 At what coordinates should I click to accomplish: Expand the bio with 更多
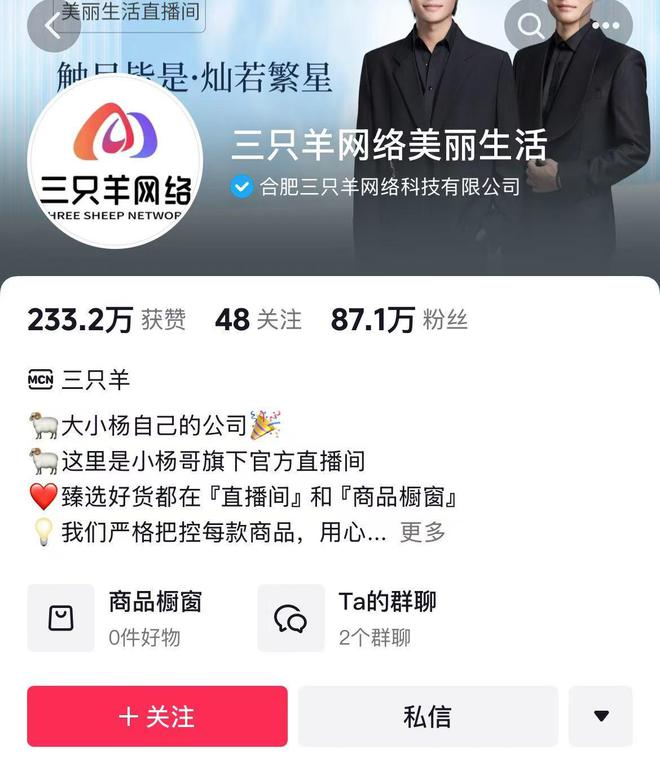click(x=423, y=533)
